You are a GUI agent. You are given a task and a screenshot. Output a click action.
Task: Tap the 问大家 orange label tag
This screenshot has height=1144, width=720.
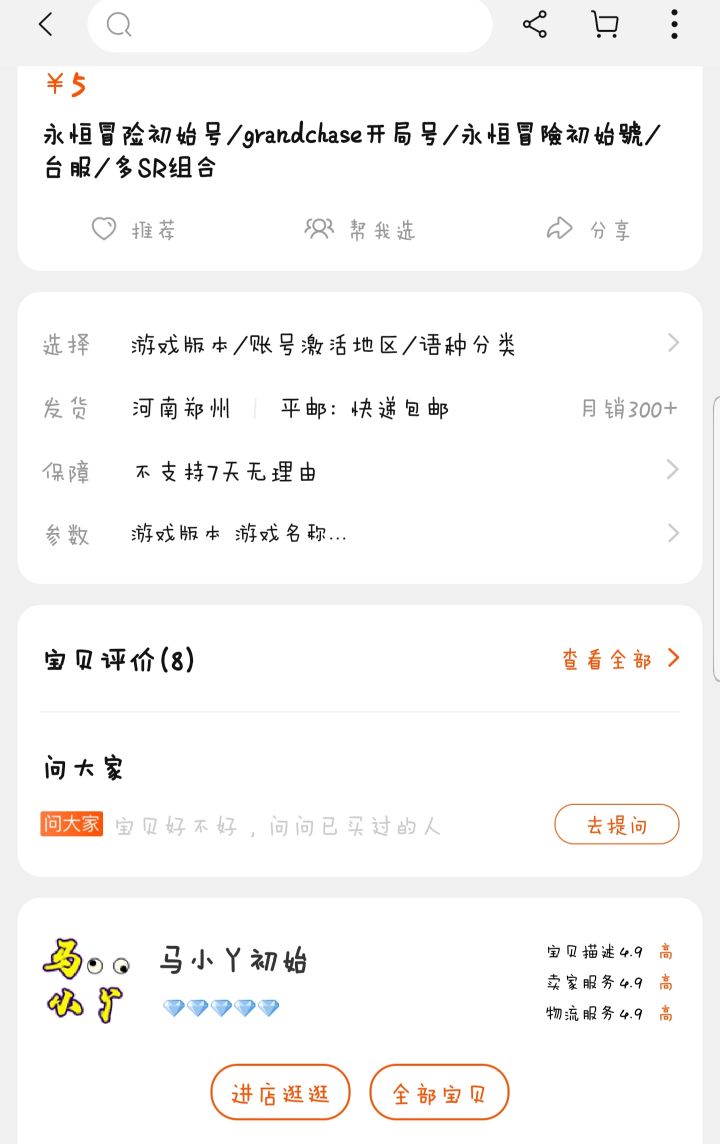click(x=71, y=824)
